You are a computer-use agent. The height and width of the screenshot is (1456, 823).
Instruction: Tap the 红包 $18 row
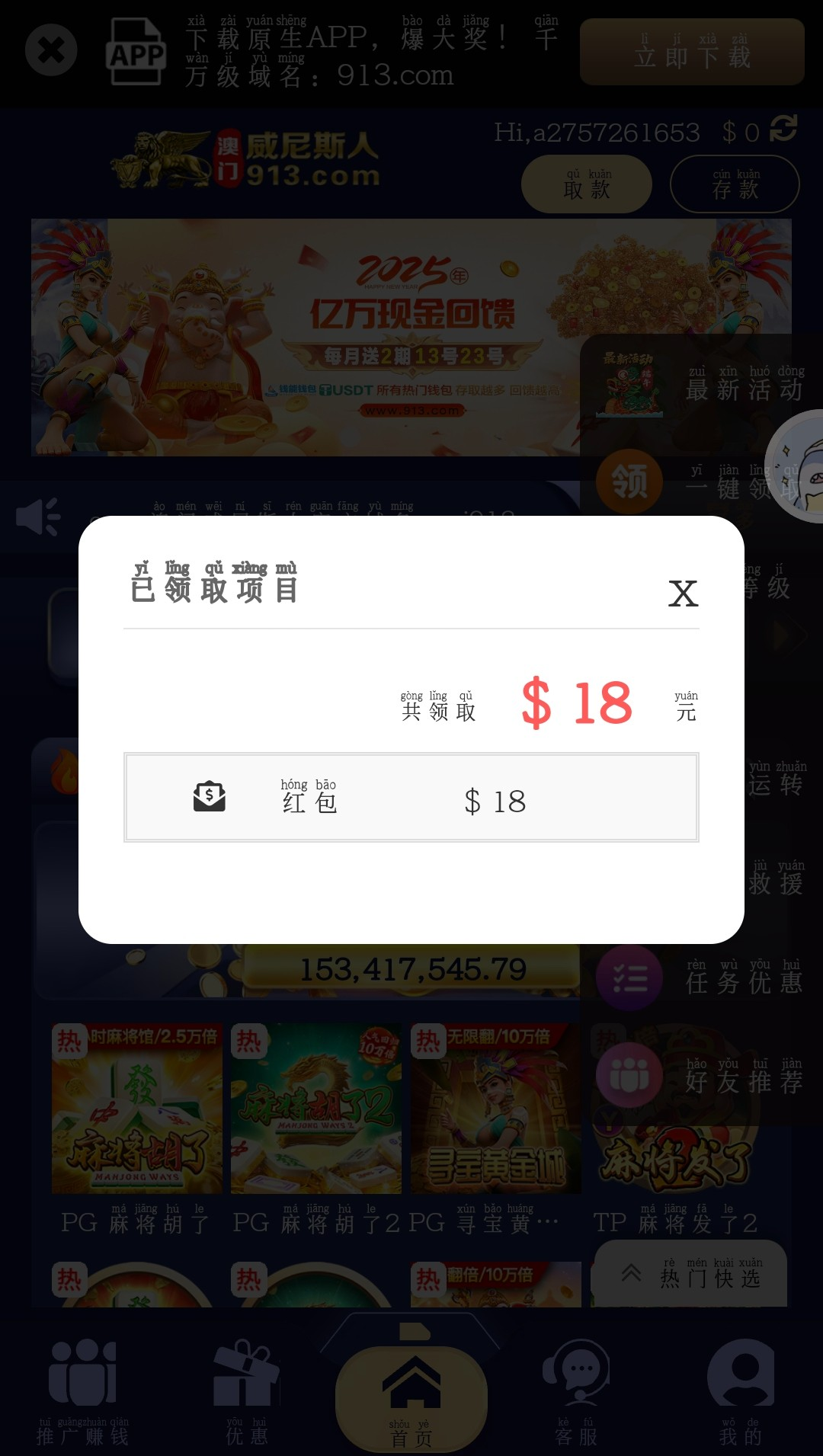point(411,797)
